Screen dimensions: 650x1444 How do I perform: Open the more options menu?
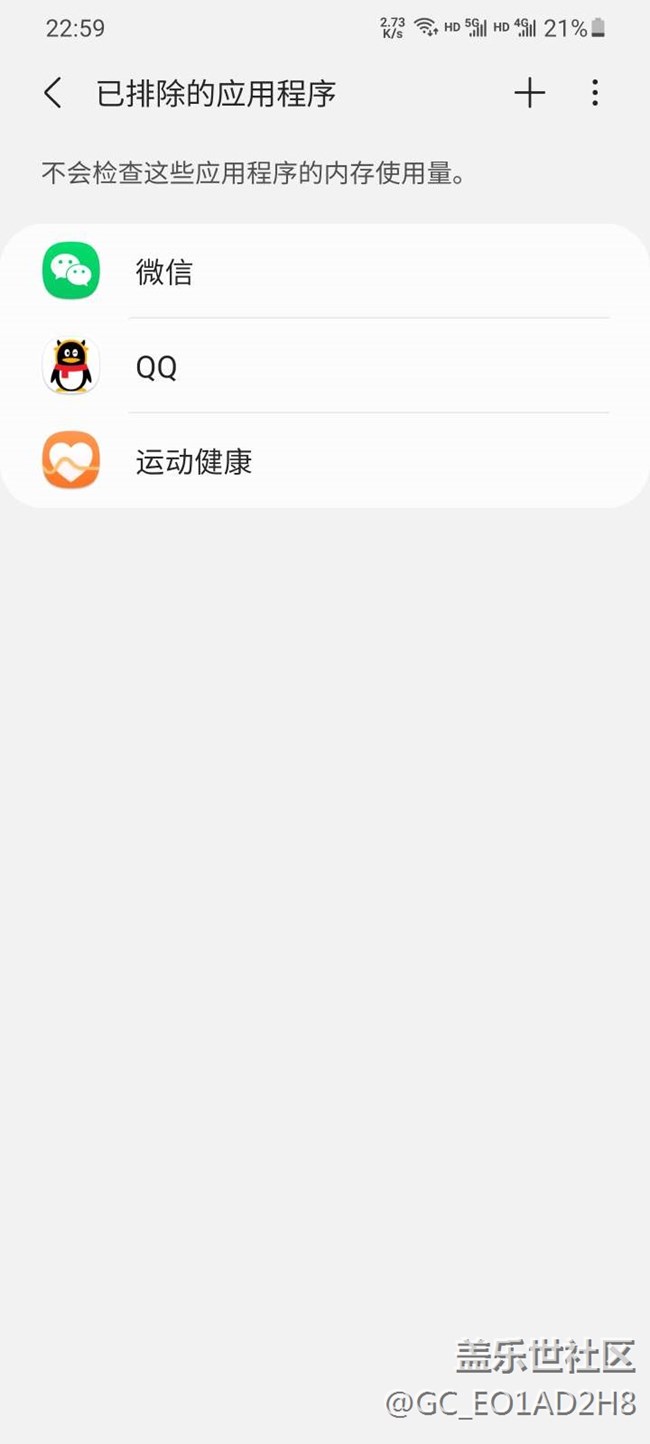(595, 94)
